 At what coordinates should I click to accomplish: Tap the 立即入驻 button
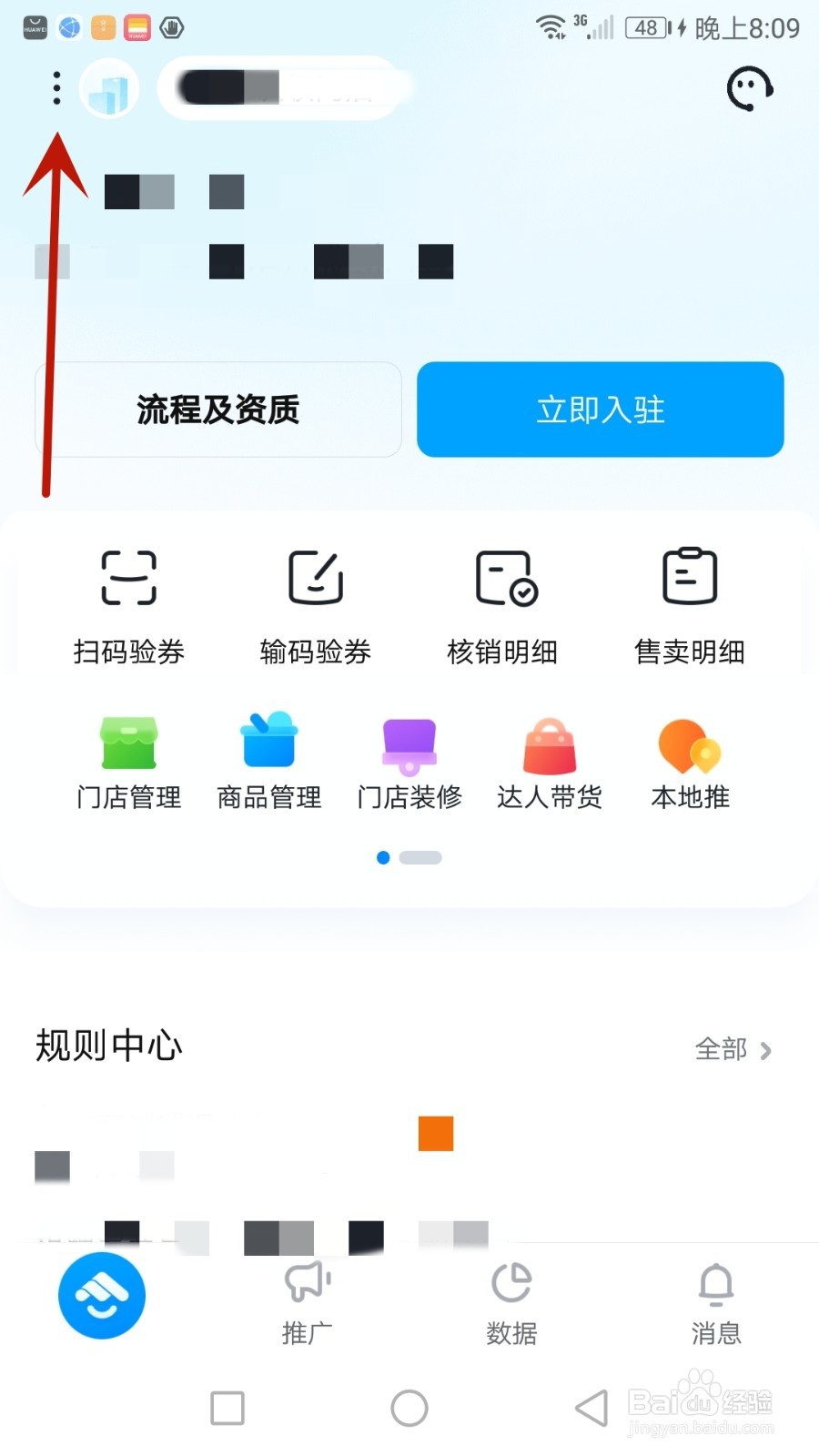pyautogui.click(x=601, y=409)
